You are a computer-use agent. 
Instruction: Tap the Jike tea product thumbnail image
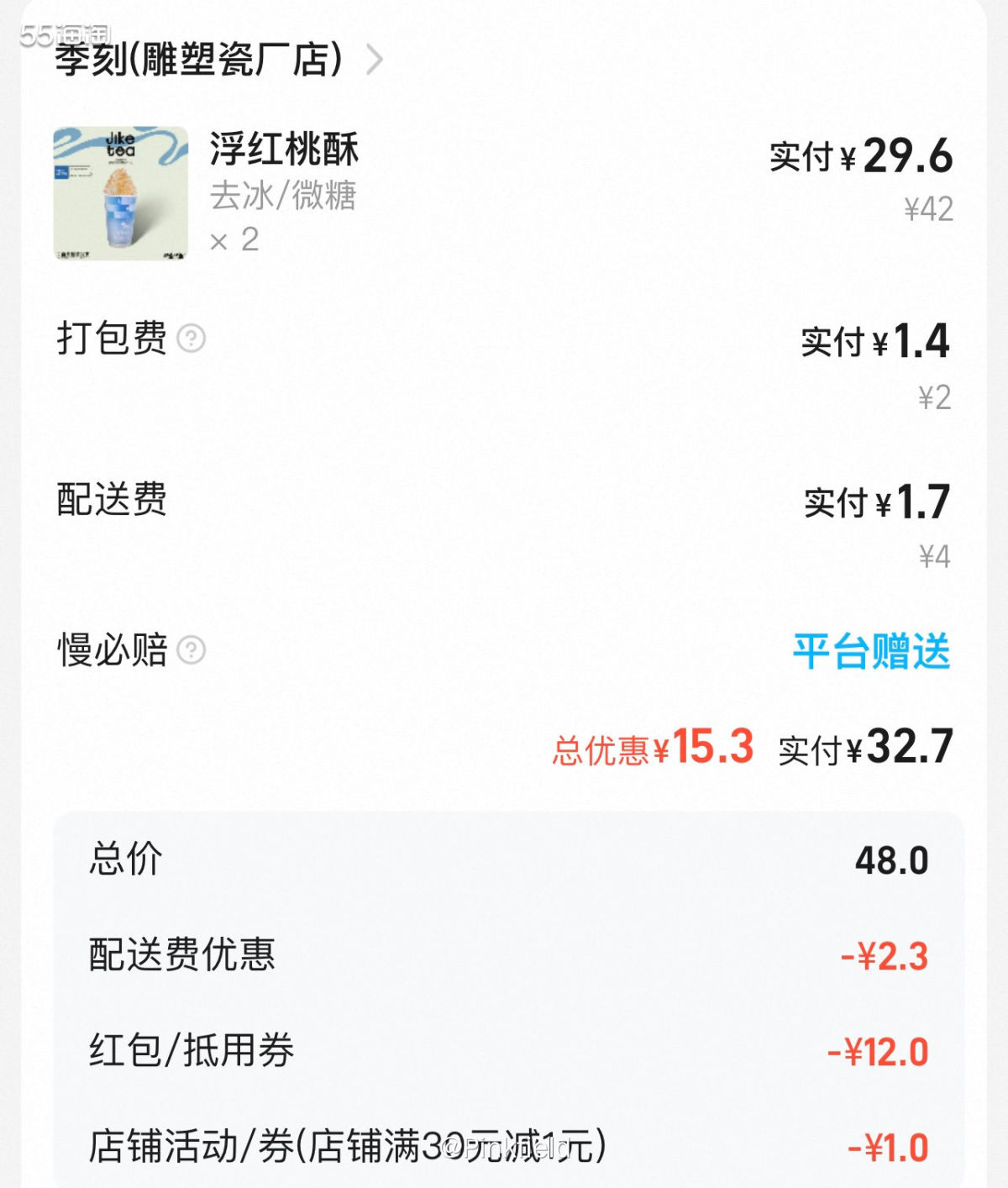120,192
